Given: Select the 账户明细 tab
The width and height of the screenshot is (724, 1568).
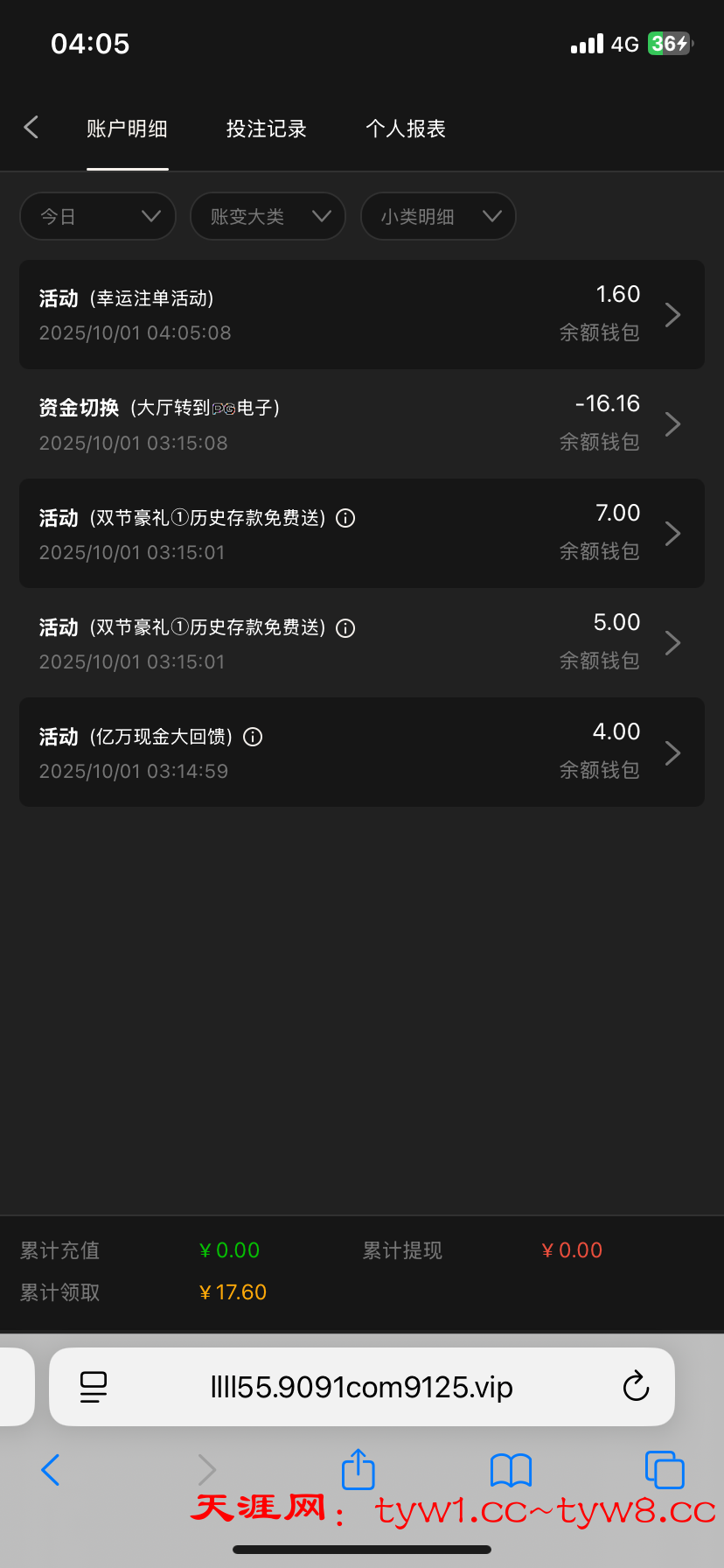Looking at the screenshot, I should (x=127, y=129).
